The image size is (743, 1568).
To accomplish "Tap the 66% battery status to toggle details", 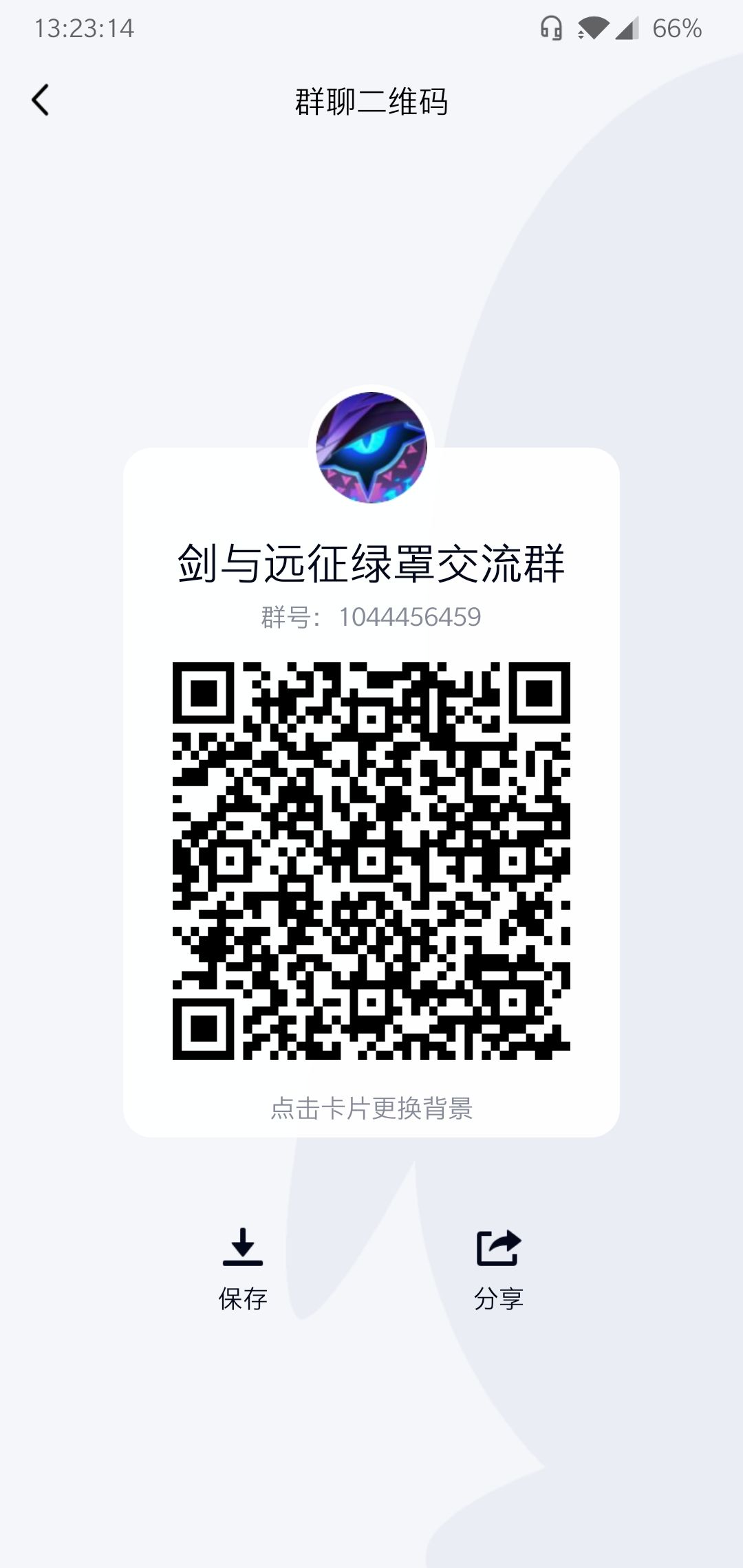I will [x=676, y=29].
